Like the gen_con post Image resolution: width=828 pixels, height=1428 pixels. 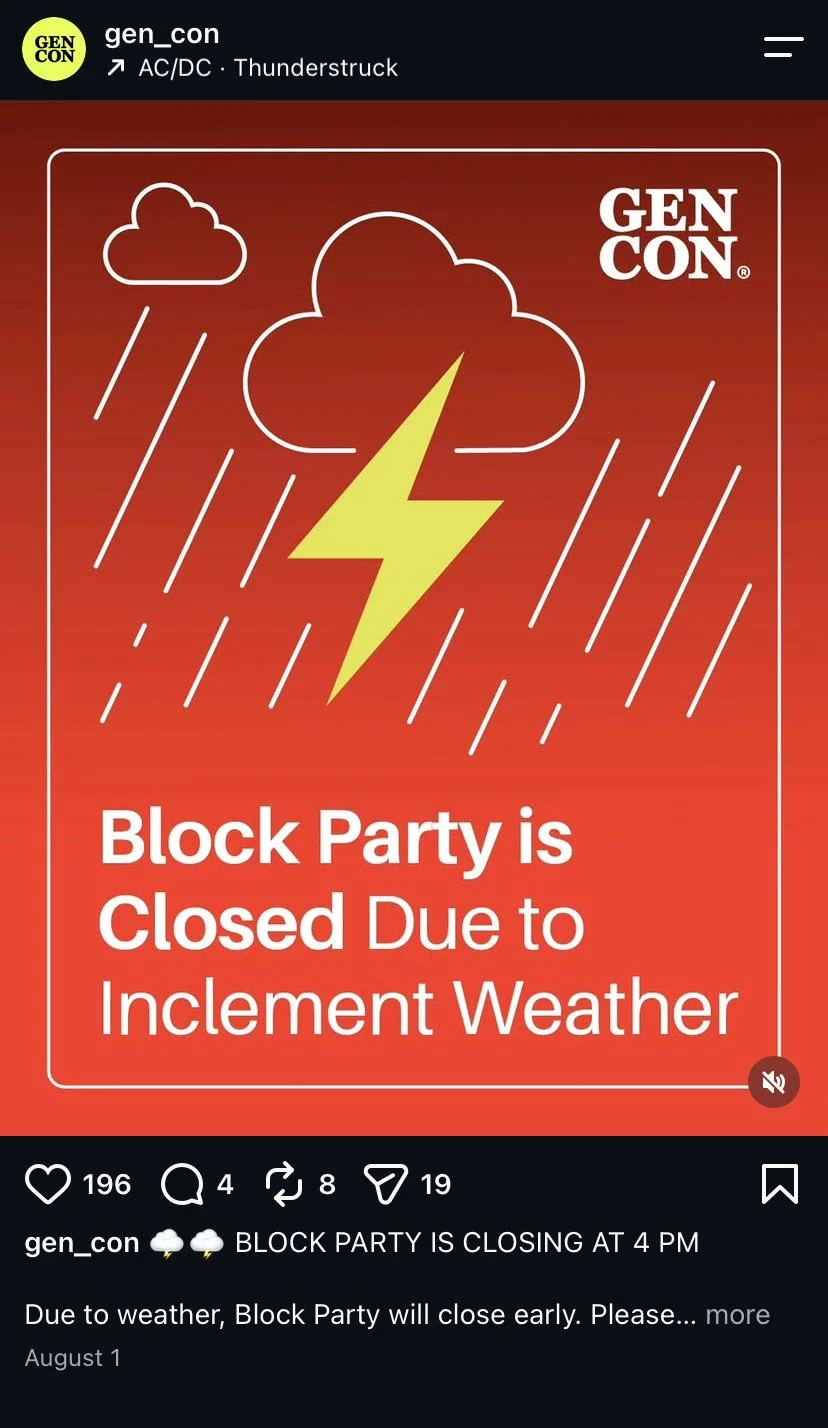(x=48, y=1184)
